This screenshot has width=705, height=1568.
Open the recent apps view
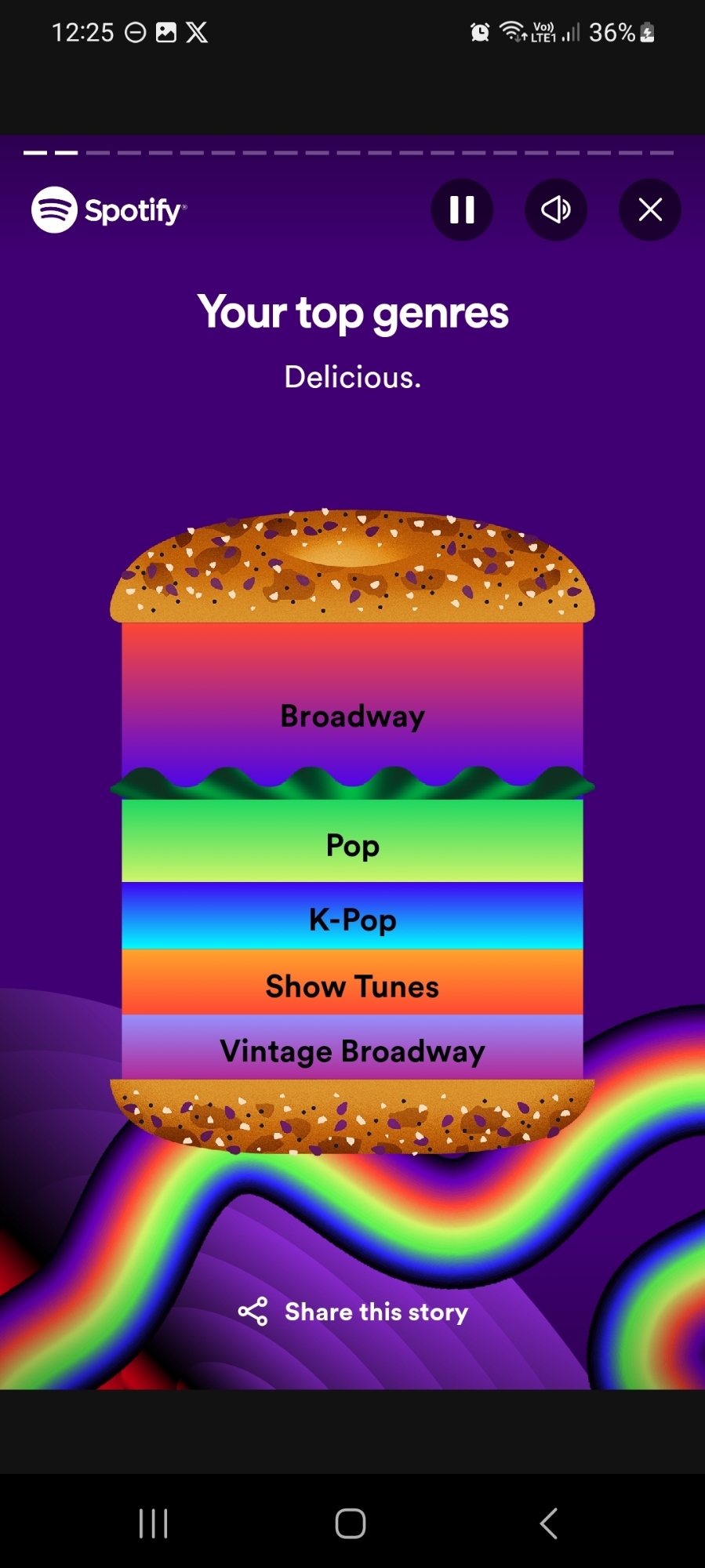pos(154,1523)
